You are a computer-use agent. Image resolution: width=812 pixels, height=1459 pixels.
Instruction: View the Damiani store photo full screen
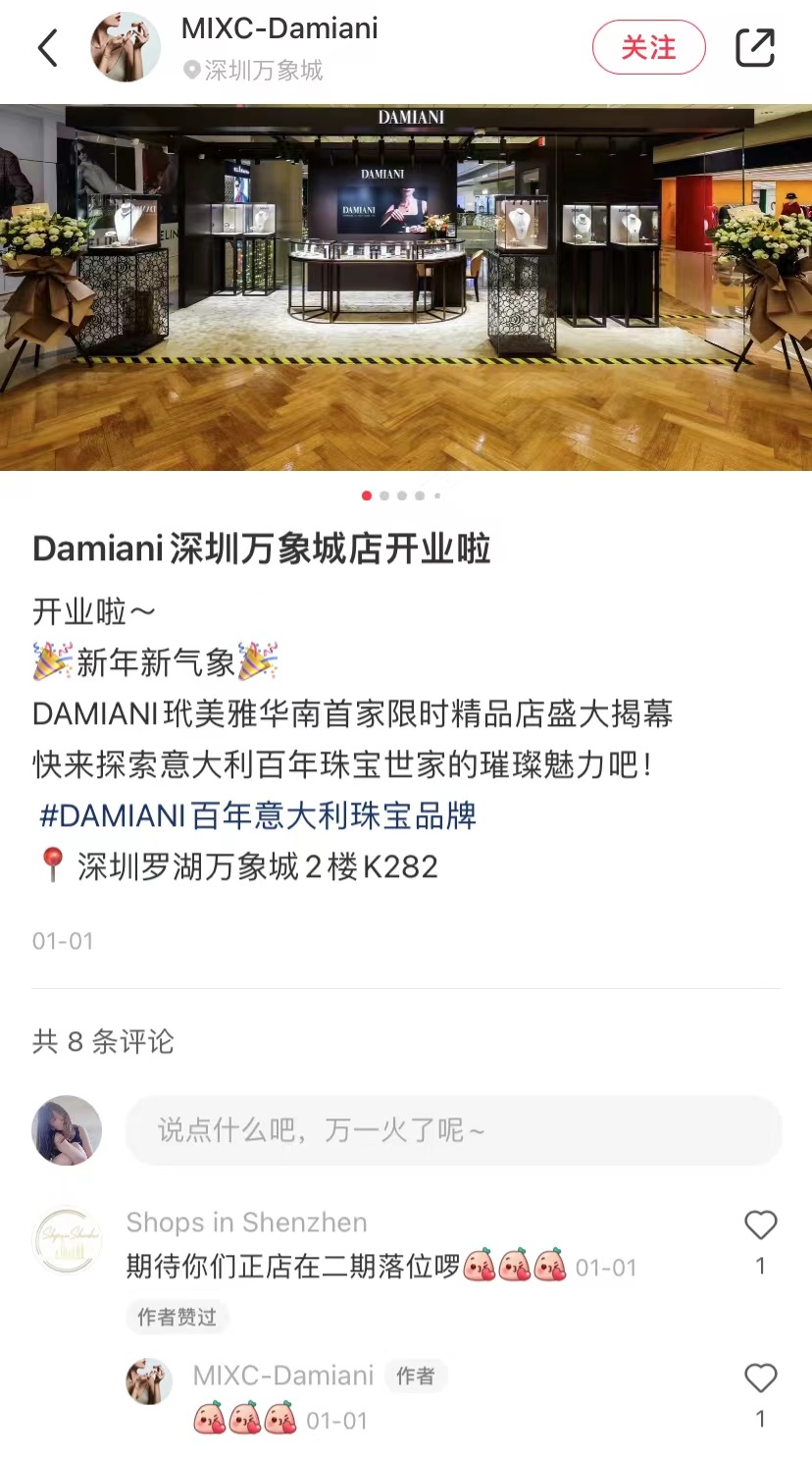pyautogui.click(x=406, y=287)
